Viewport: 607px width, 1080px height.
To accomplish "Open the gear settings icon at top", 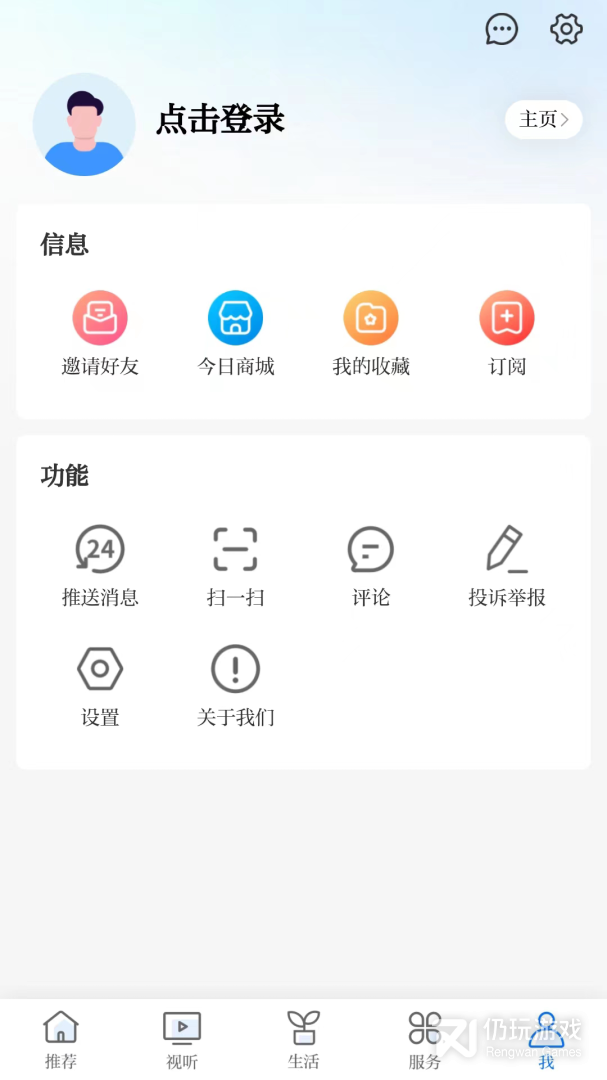I will (x=566, y=29).
